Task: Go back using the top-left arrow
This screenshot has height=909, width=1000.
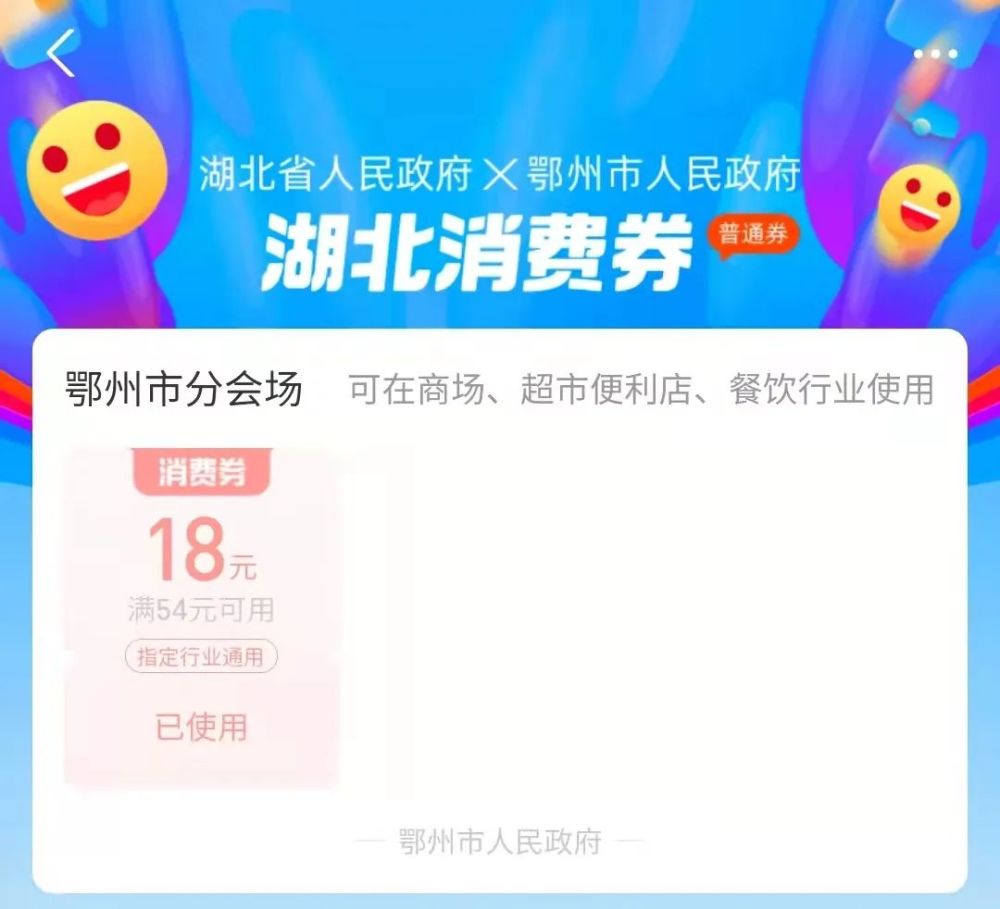Action: 61,53
